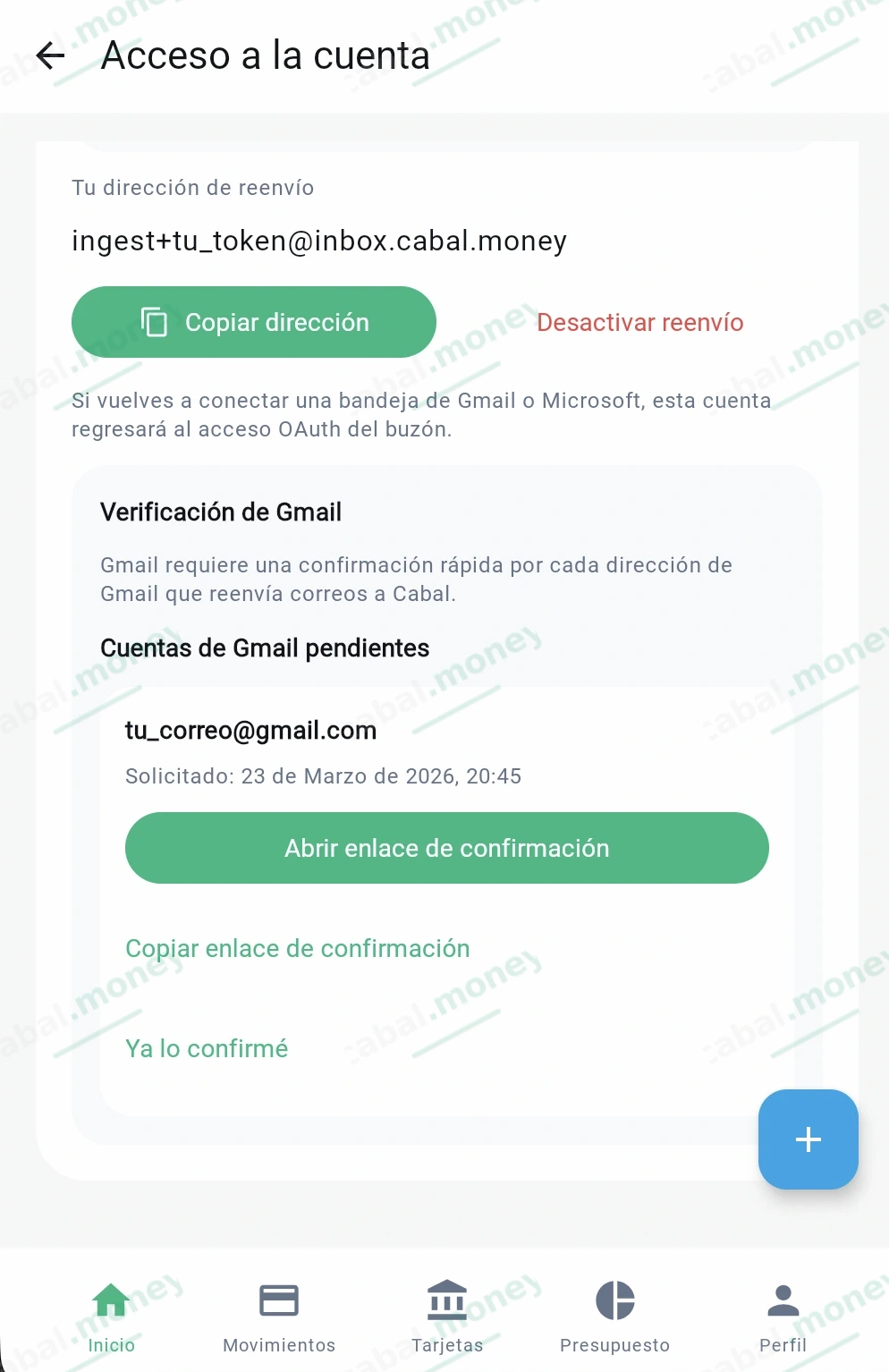
Task: Open the Movimientos tab
Action: (279, 1317)
